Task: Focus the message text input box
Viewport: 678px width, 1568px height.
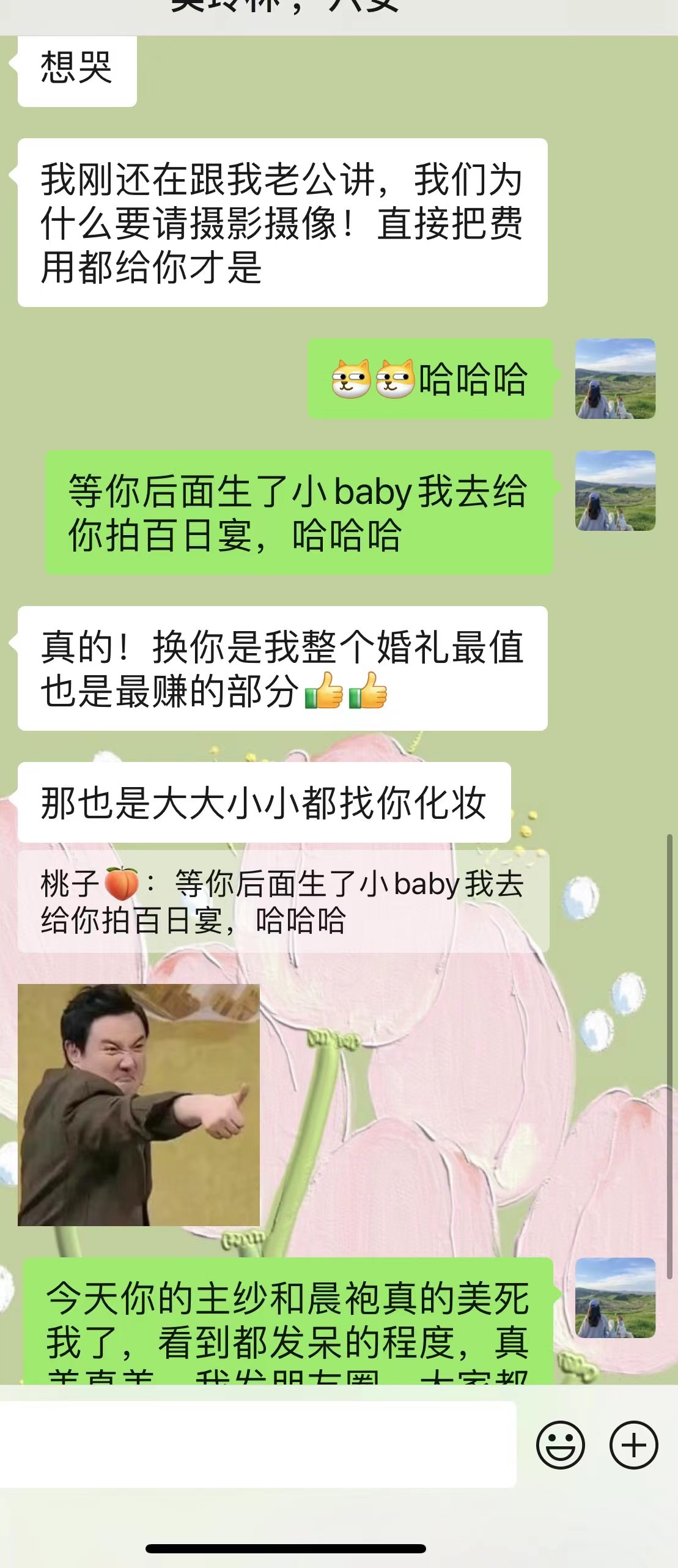Action: (x=257, y=1444)
